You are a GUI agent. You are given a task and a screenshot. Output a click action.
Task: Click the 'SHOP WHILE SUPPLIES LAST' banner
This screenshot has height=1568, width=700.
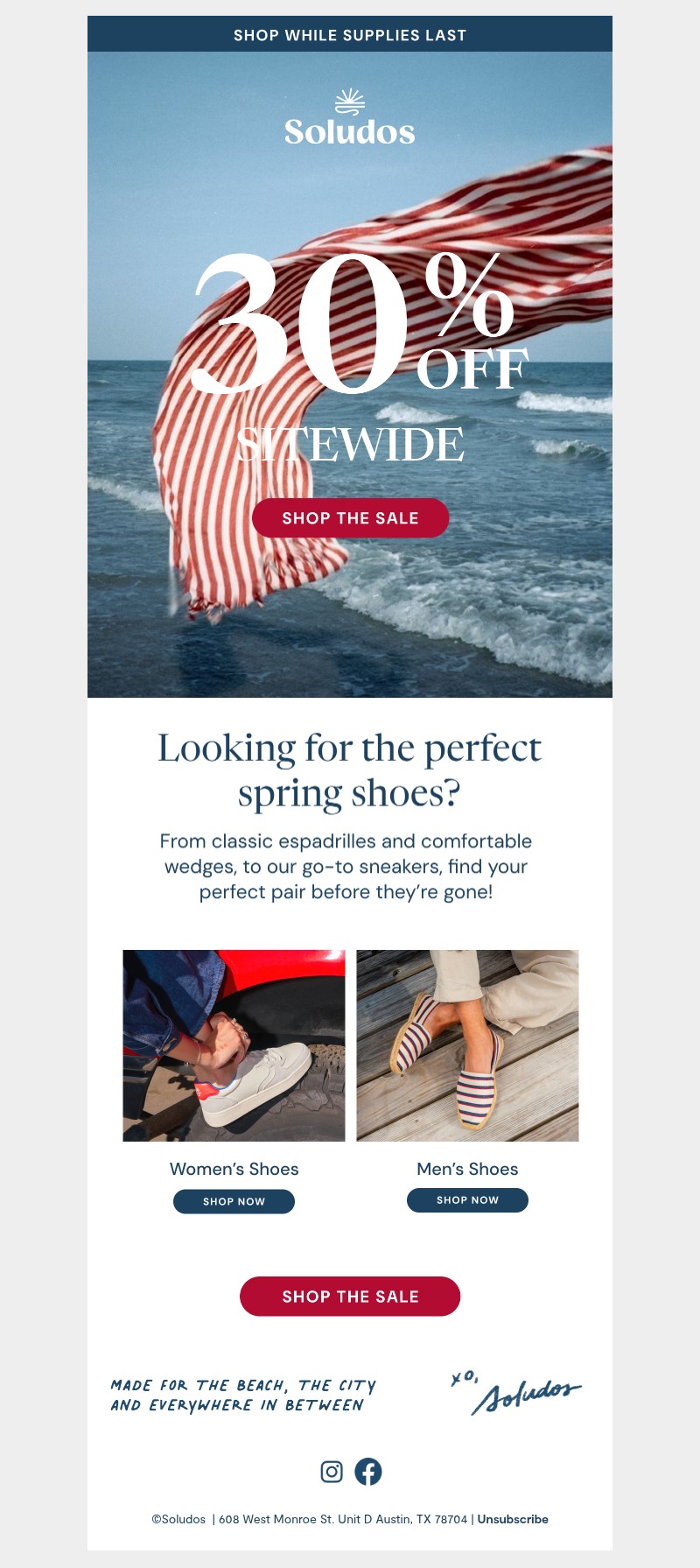(350, 35)
